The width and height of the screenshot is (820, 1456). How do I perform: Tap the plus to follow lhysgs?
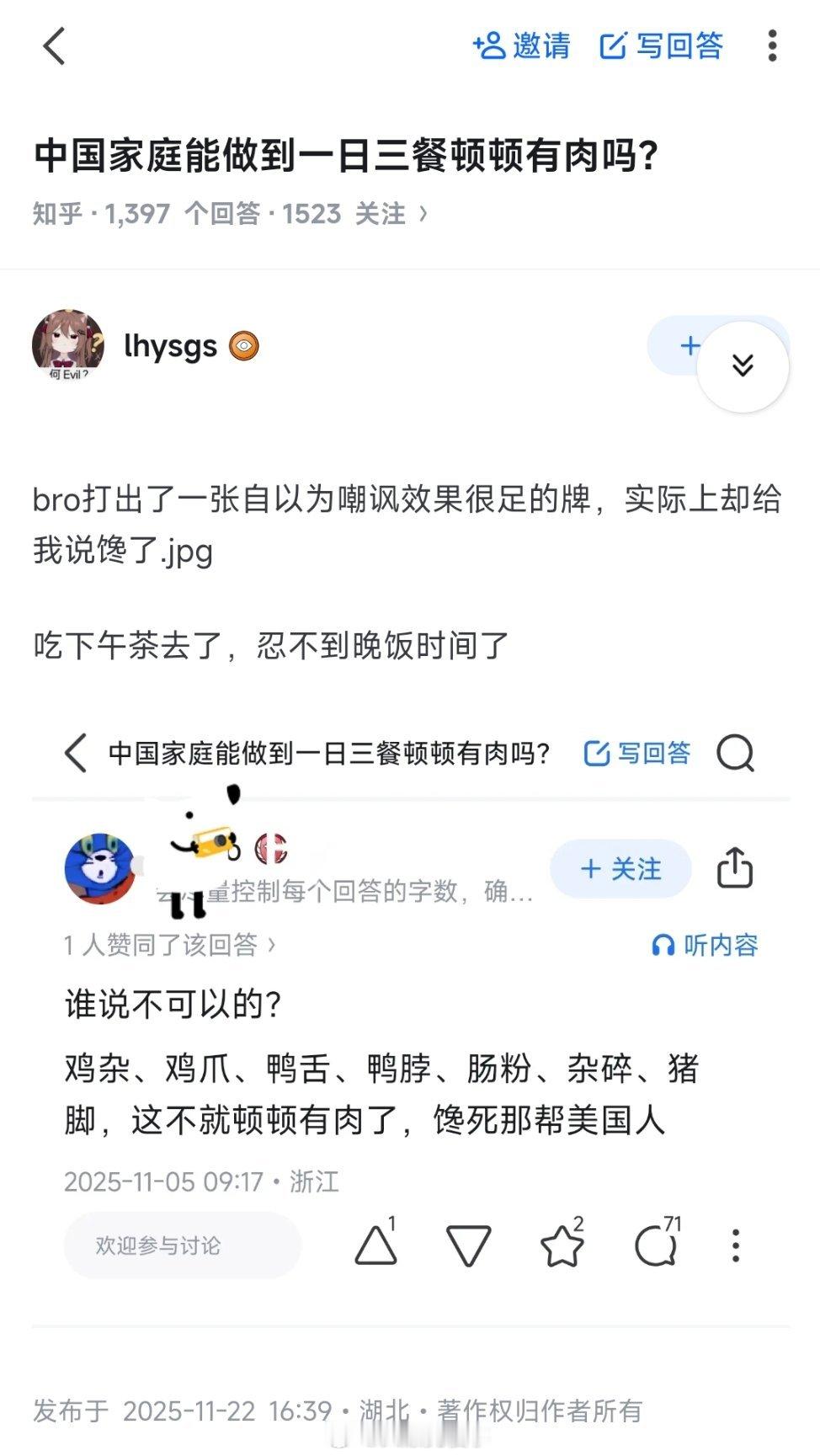click(x=690, y=345)
